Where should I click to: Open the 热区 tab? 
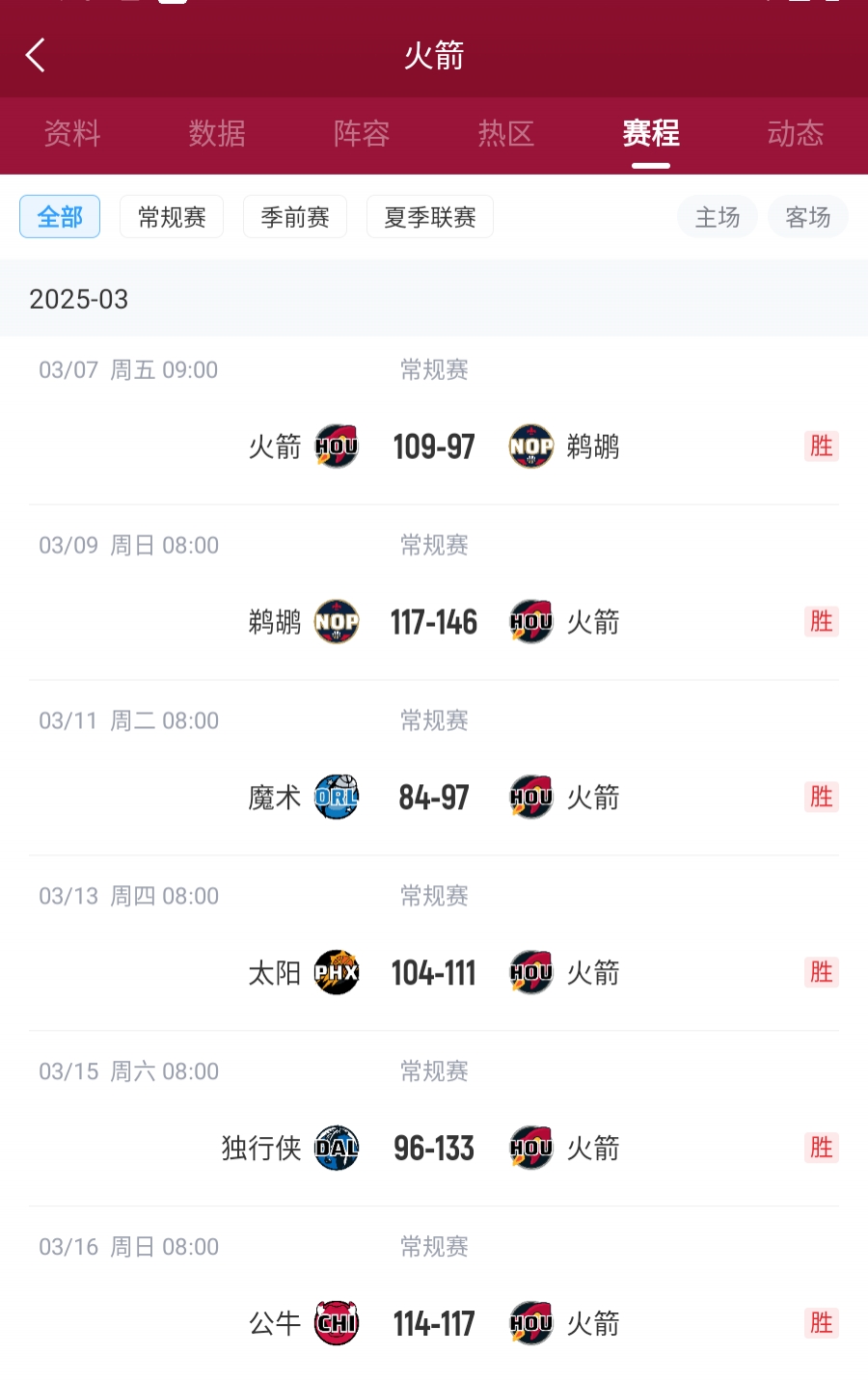coord(506,133)
